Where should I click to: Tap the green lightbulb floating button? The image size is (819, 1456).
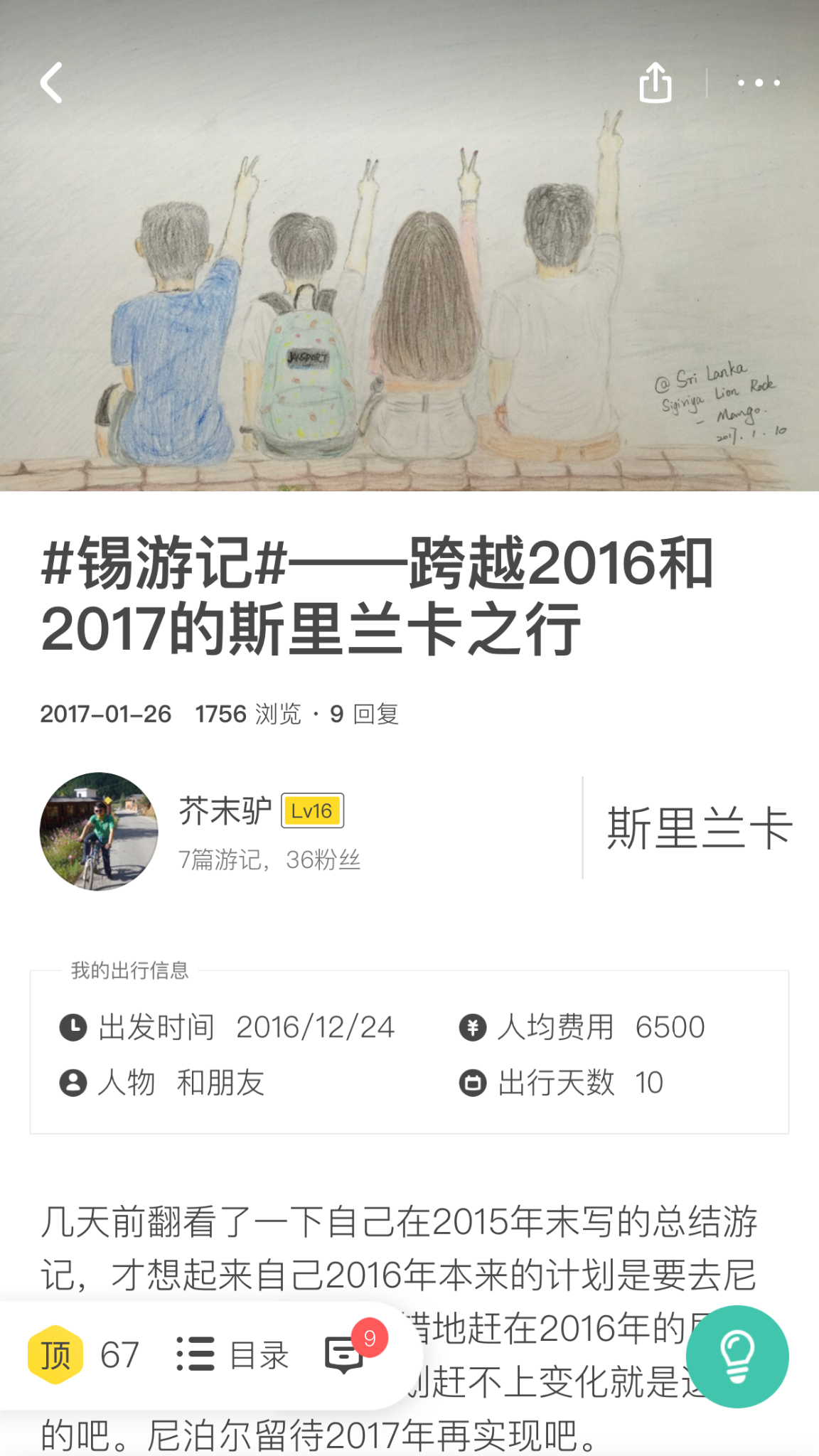tap(737, 1356)
